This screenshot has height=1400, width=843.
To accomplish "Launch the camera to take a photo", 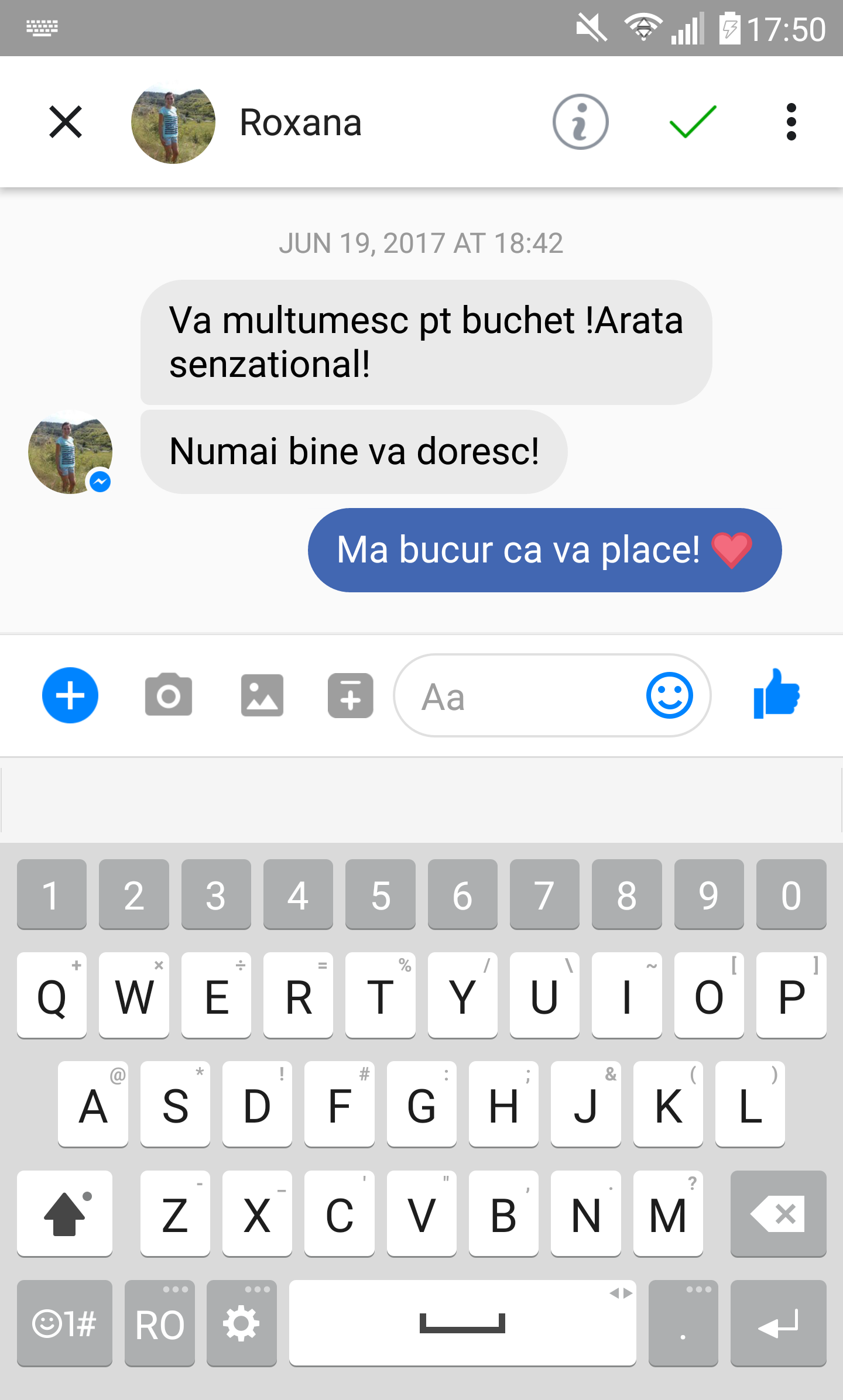I will coord(169,695).
